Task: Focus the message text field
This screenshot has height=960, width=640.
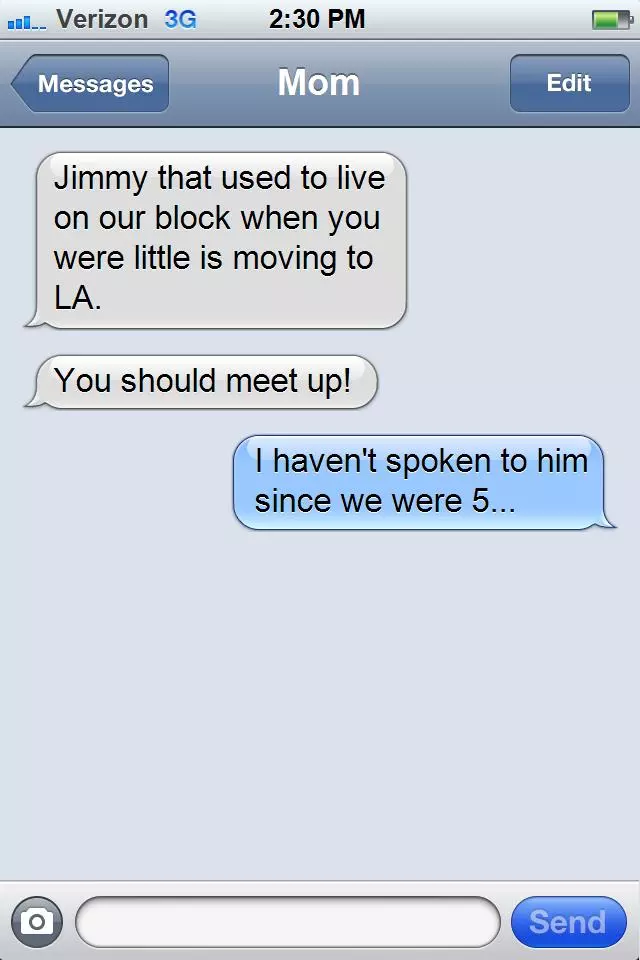Action: tap(287, 921)
